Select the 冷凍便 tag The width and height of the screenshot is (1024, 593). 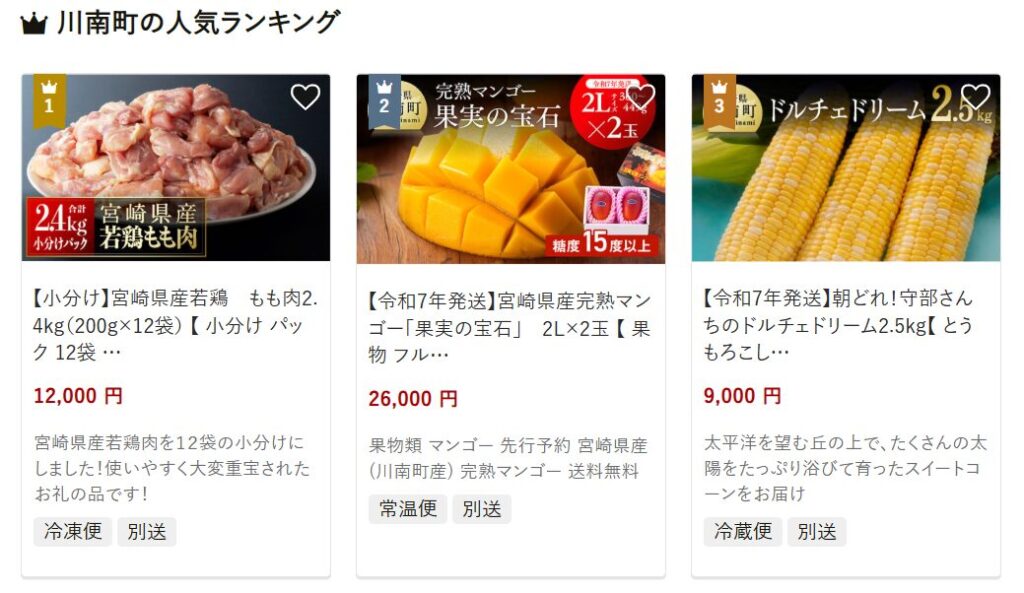click(73, 531)
